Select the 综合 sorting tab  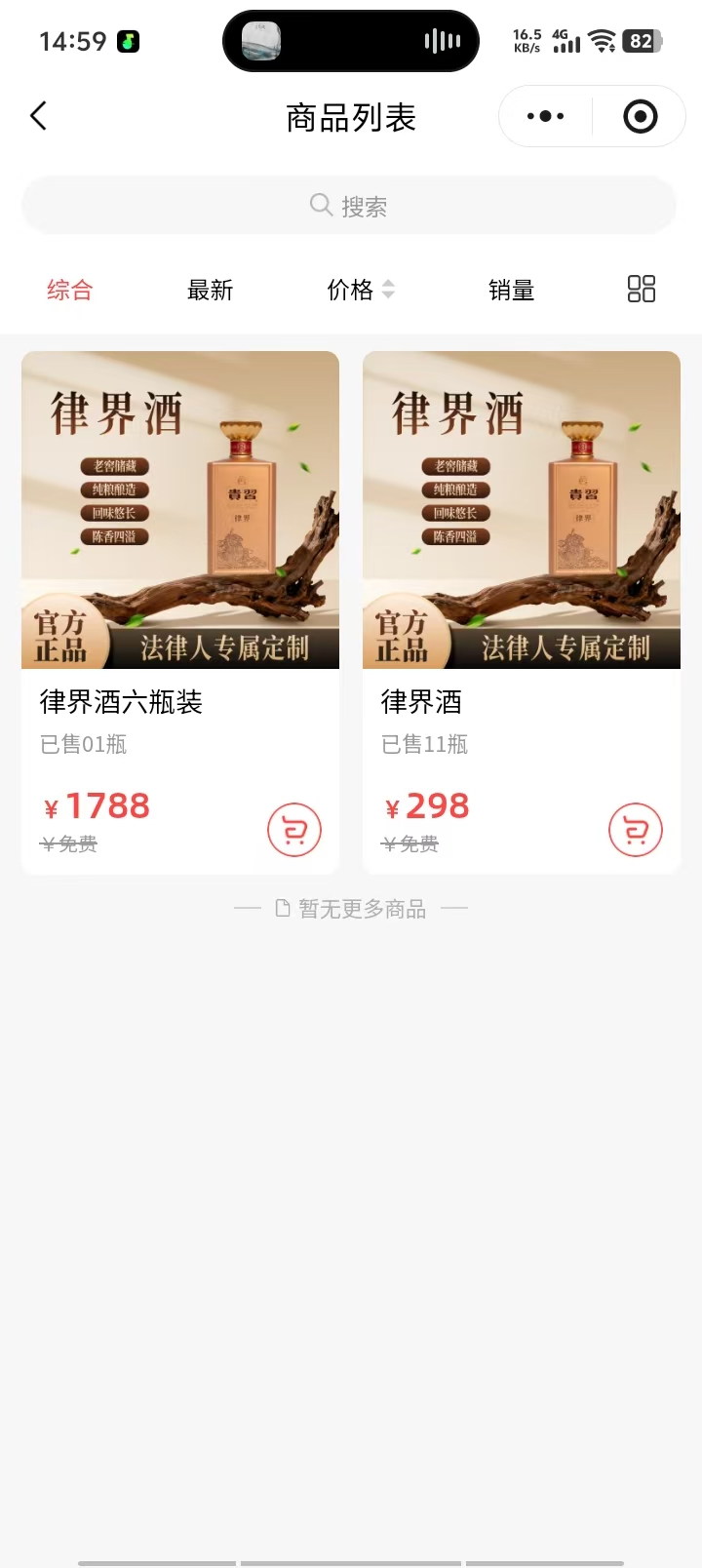(69, 290)
